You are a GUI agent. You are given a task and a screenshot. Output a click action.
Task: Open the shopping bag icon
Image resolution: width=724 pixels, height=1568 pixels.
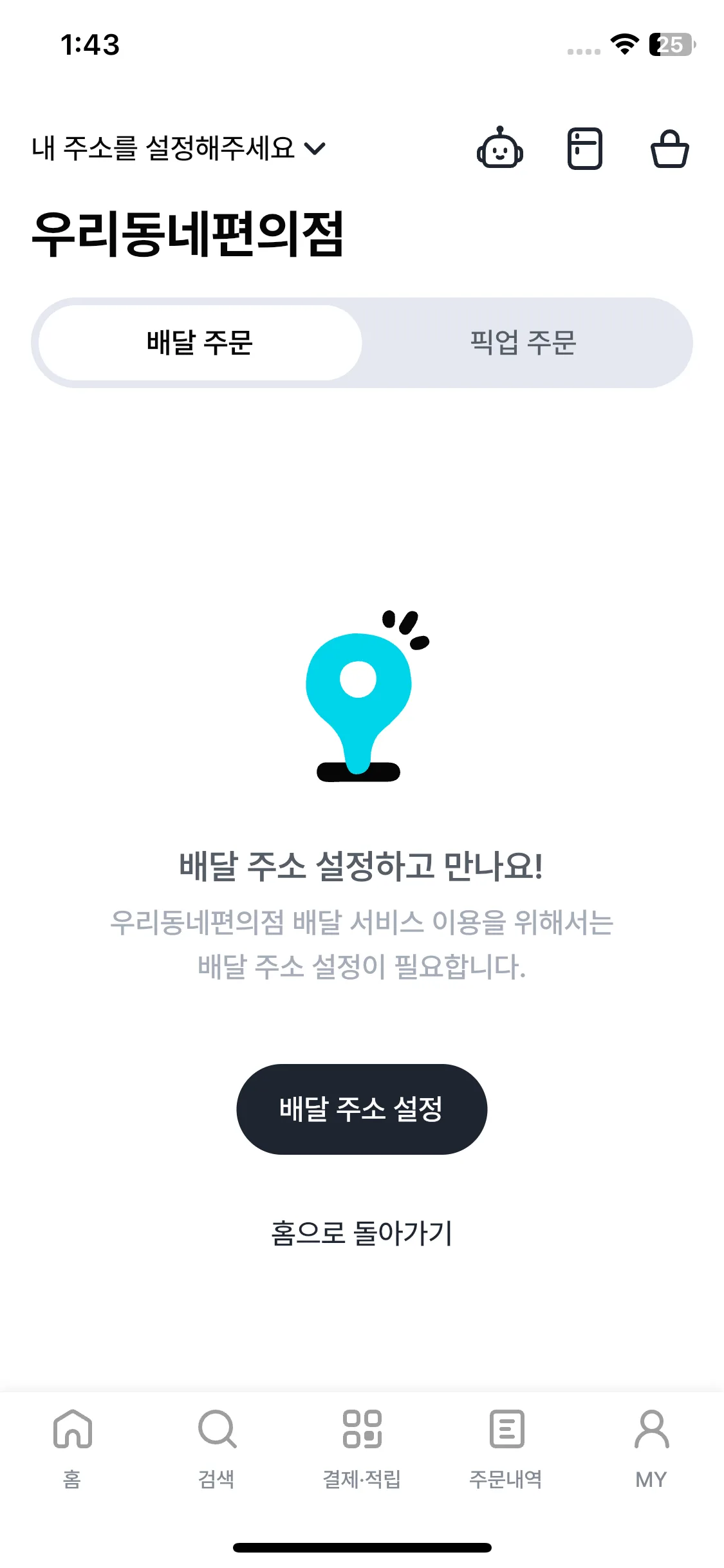coord(669,149)
